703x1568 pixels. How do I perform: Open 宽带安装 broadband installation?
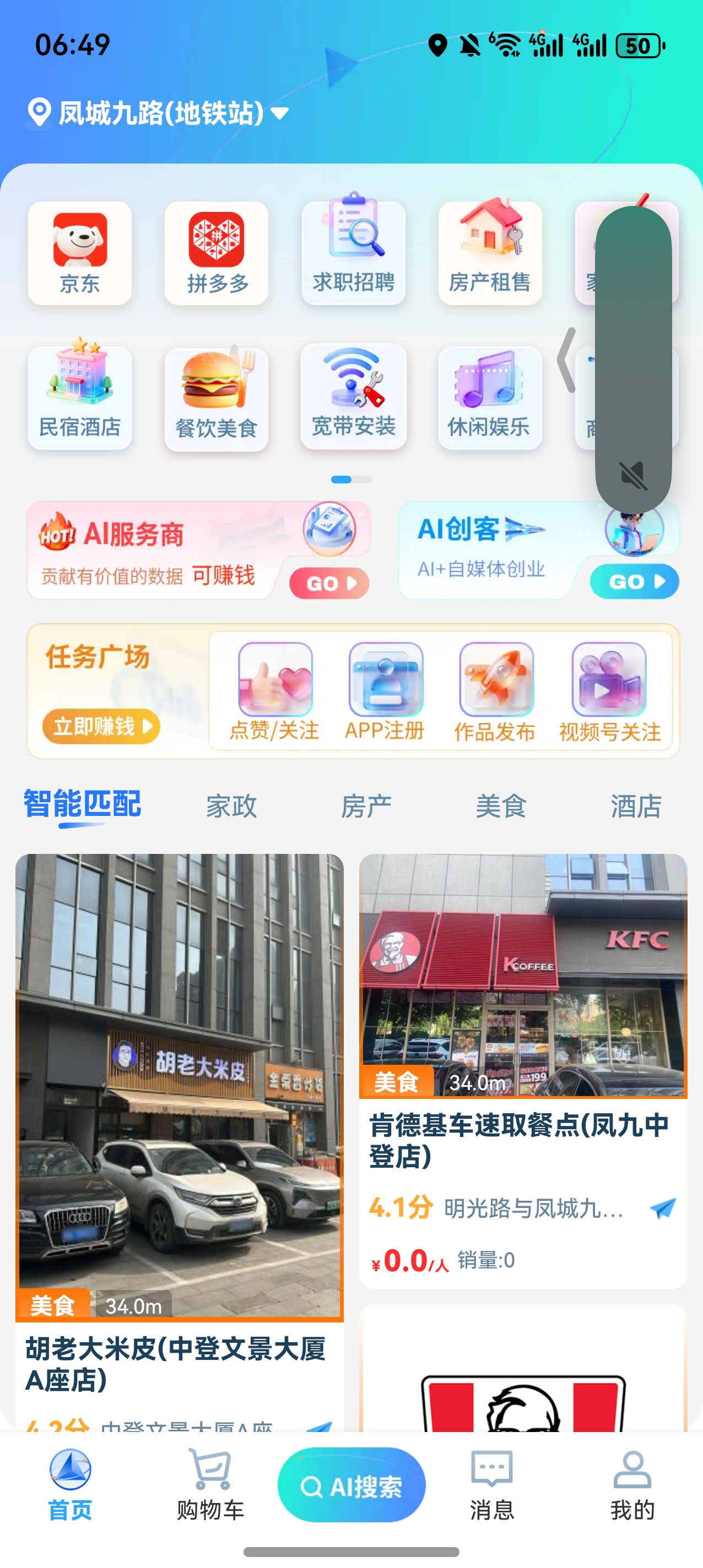pyautogui.click(x=353, y=397)
